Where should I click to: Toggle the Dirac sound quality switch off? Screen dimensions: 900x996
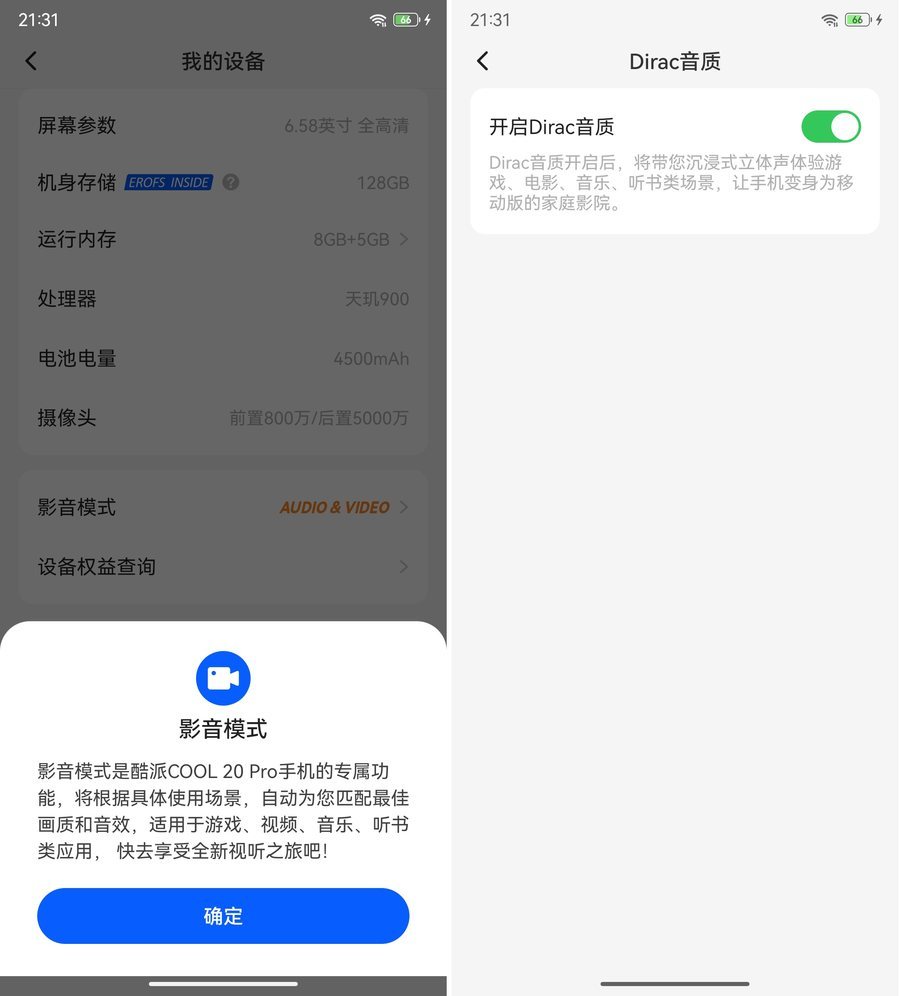point(832,126)
